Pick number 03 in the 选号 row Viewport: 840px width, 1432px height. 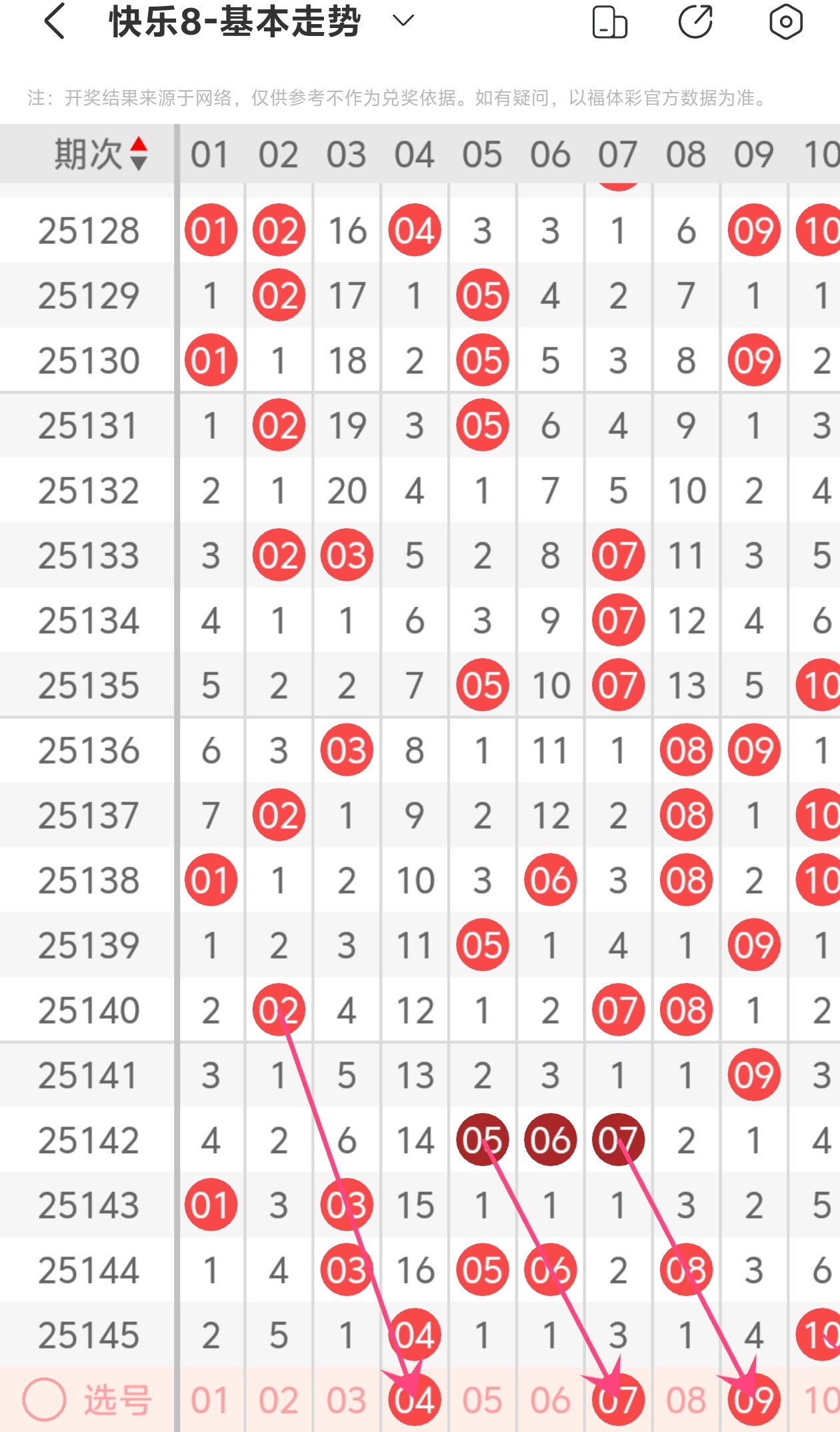(347, 1401)
